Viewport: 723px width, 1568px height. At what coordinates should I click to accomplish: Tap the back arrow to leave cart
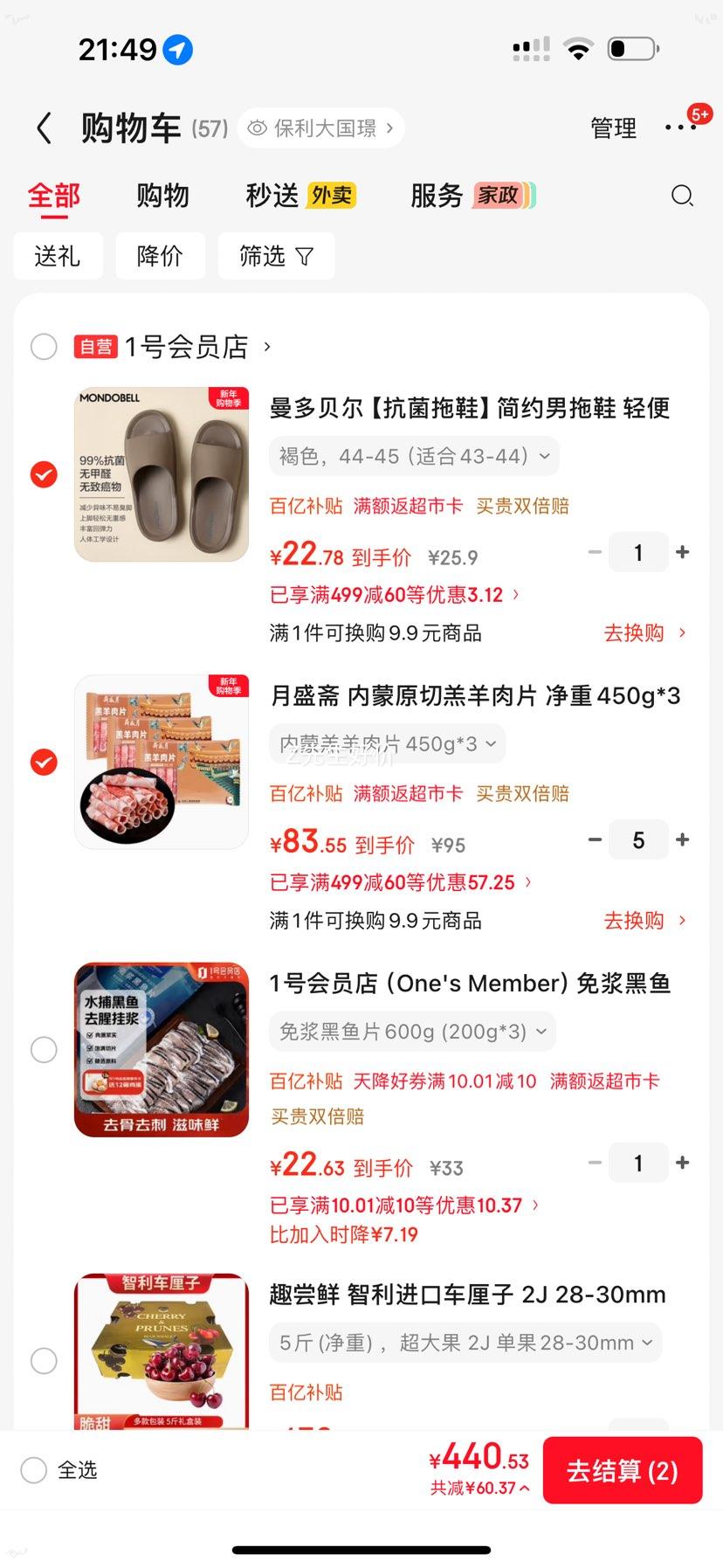click(x=43, y=128)
